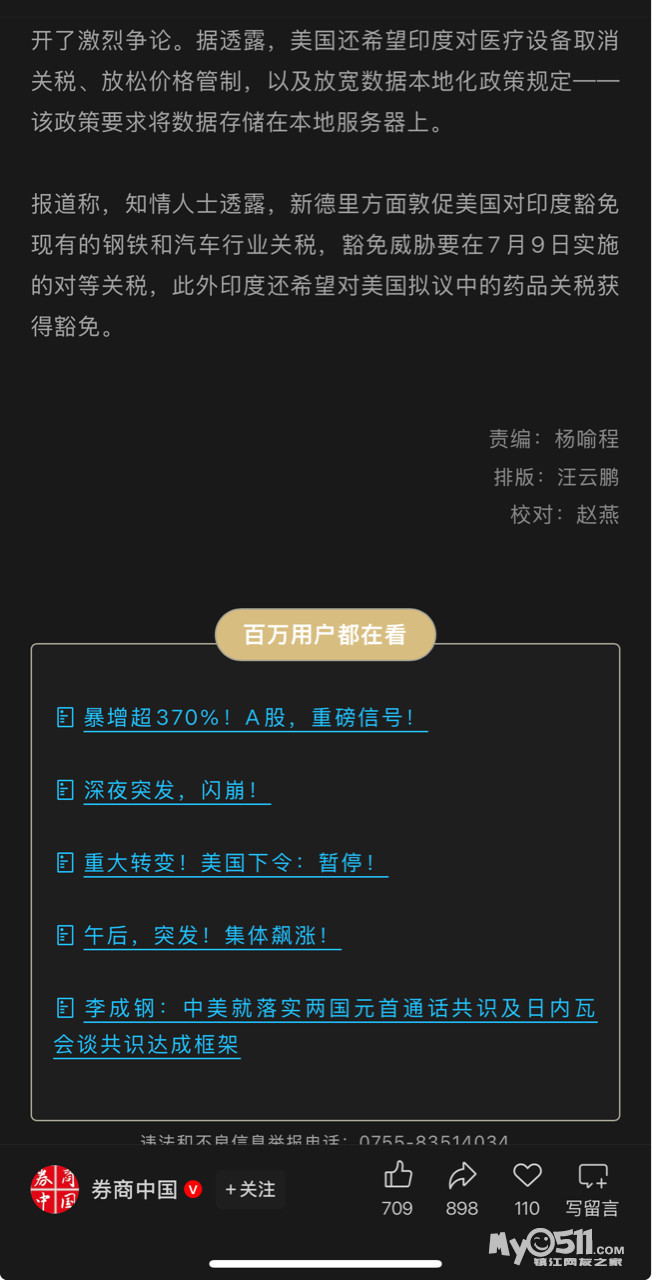This screenshot has height=1280, width=652.
Task: Follow 券商中国 with the 关注 button
Action: tap(251, 1189)
